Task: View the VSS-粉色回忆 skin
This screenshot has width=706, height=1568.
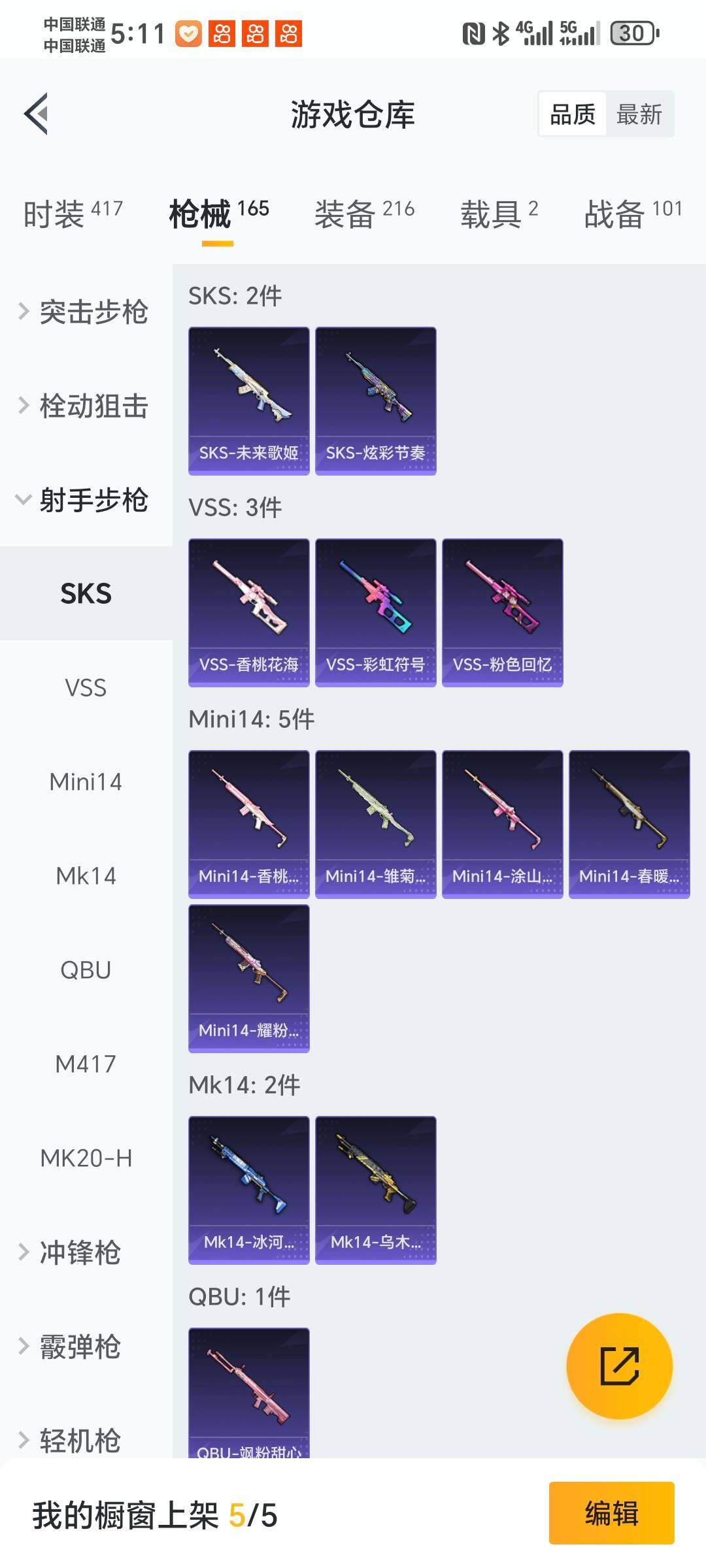Action: click(x=502, y=612)
